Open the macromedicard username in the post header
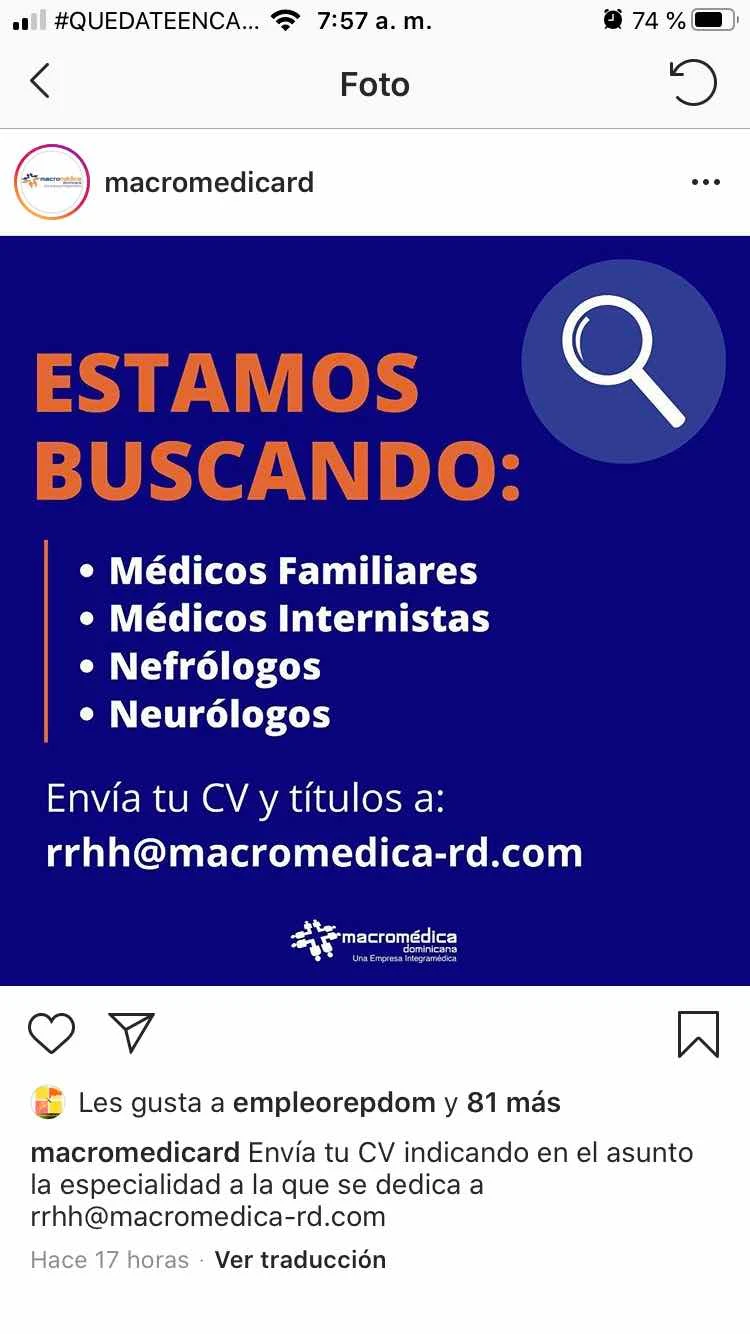 point(209,182)
